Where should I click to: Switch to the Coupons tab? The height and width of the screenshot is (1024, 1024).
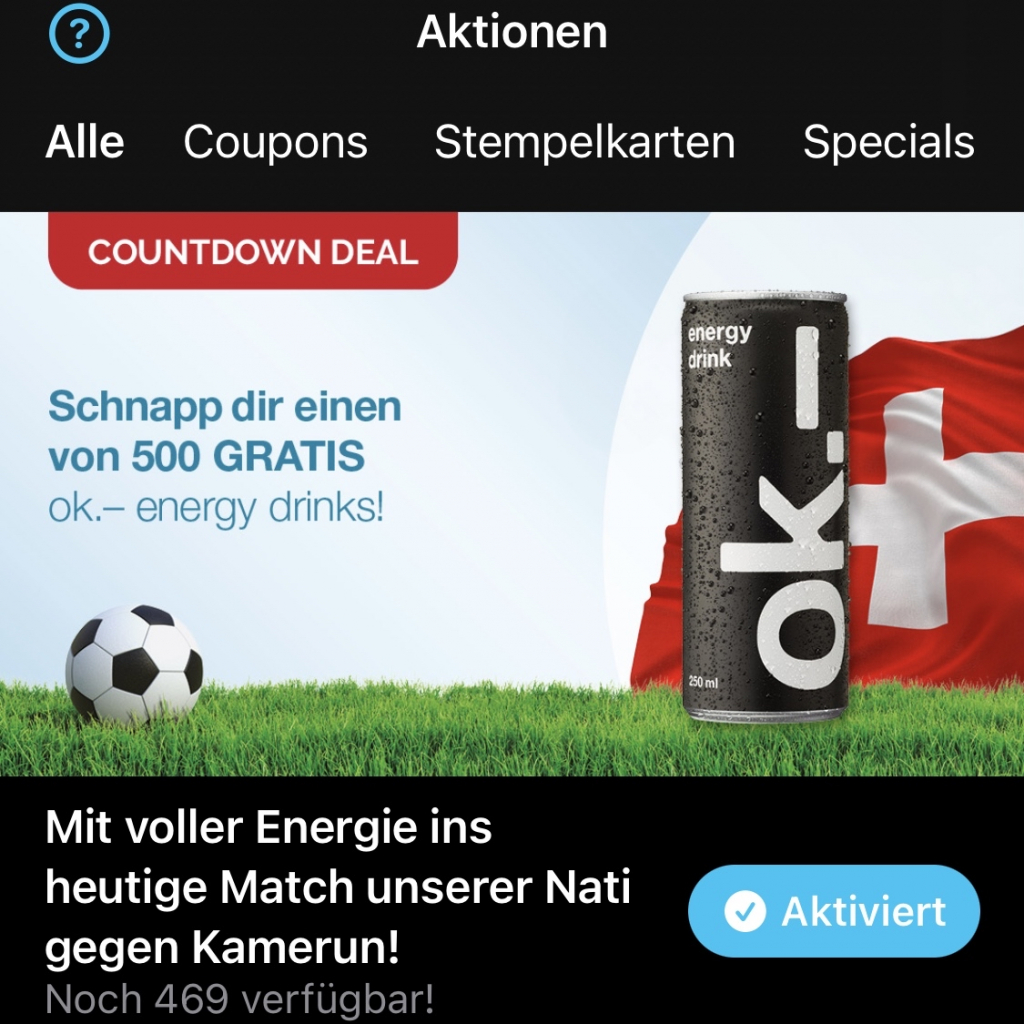[275, 142]
